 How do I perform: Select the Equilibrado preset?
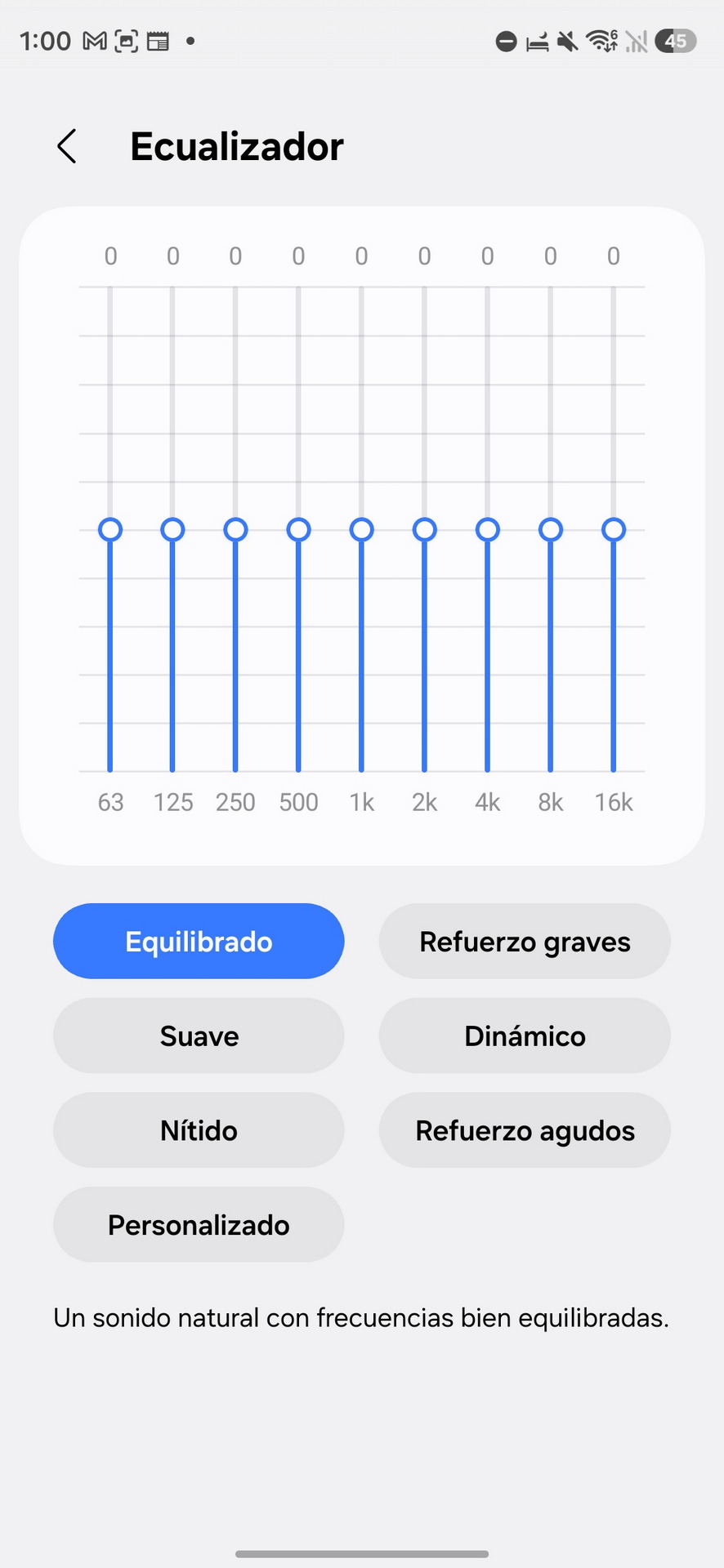coord(199,942)
